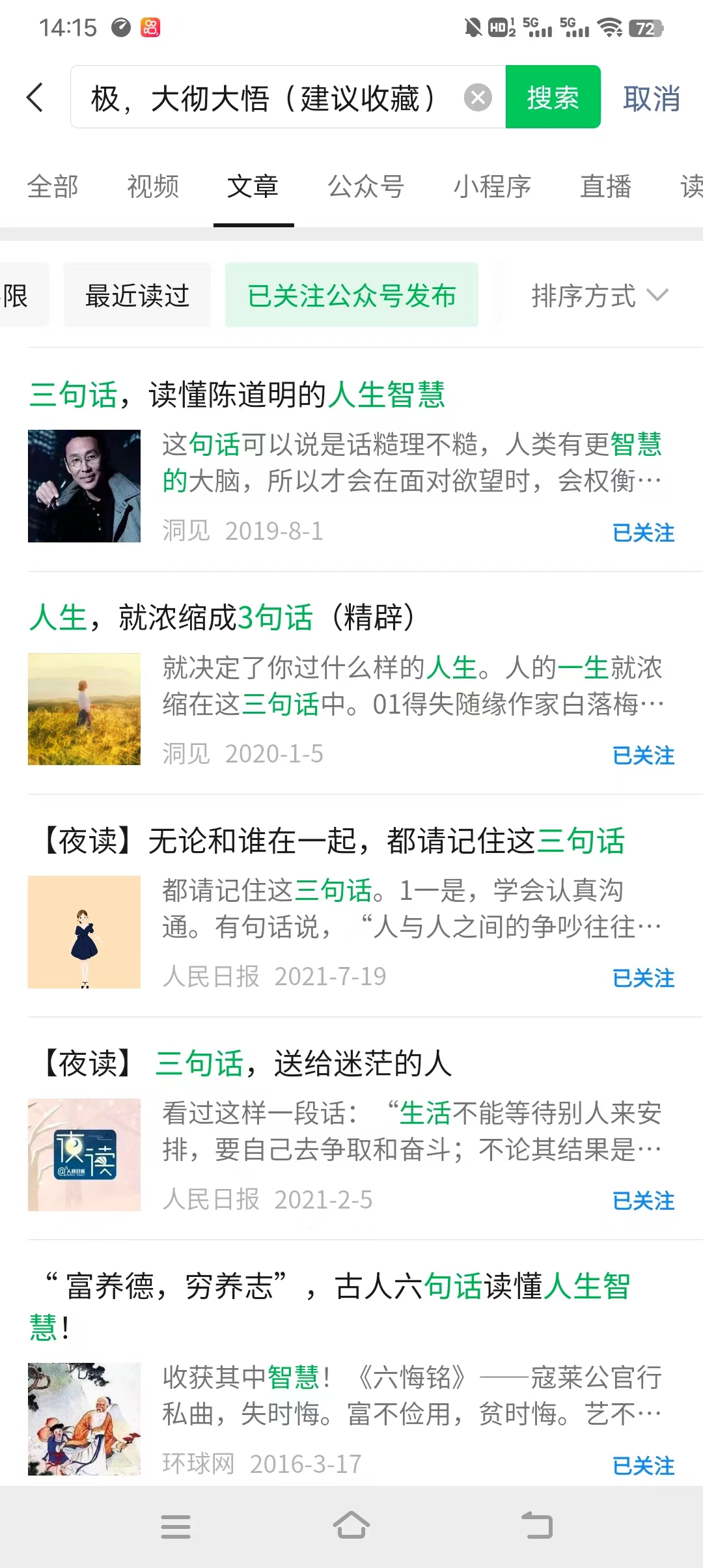Tap the system back button in navigation bar
The image size is (703, 1568).
click(x=537, y=1526)
